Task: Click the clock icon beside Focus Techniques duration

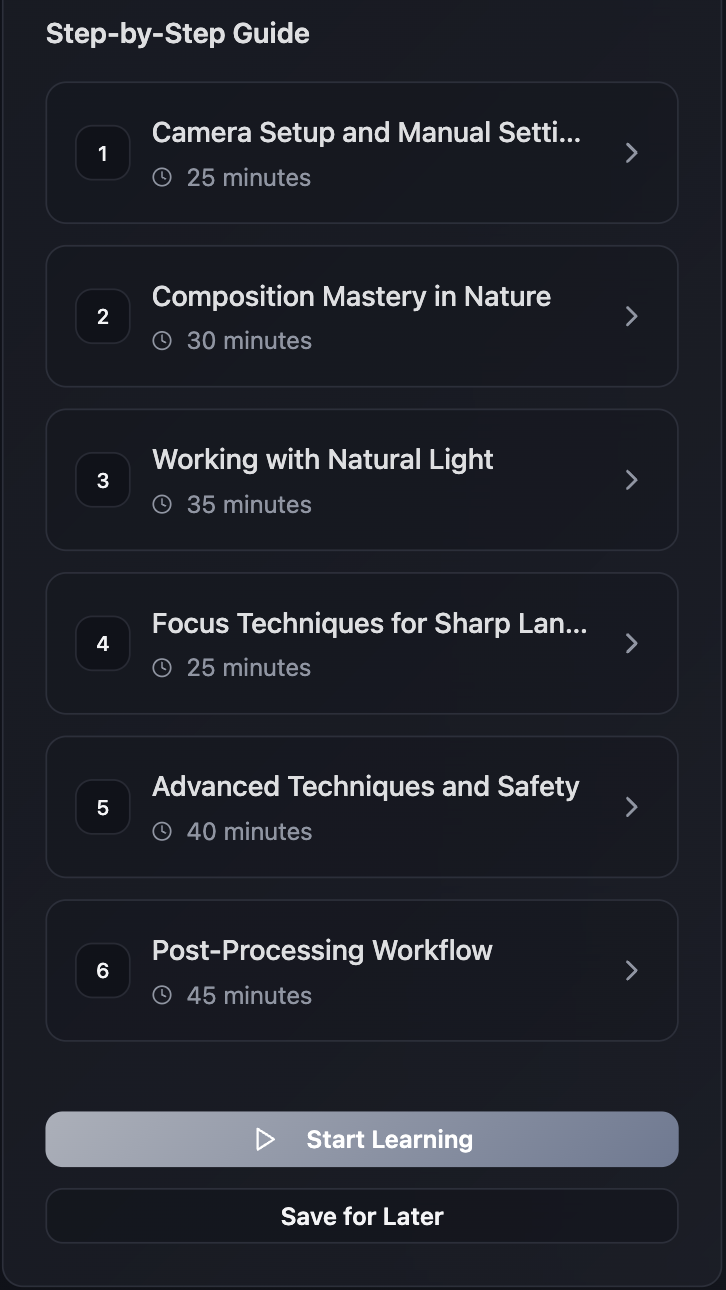Action: click(163, 667)
